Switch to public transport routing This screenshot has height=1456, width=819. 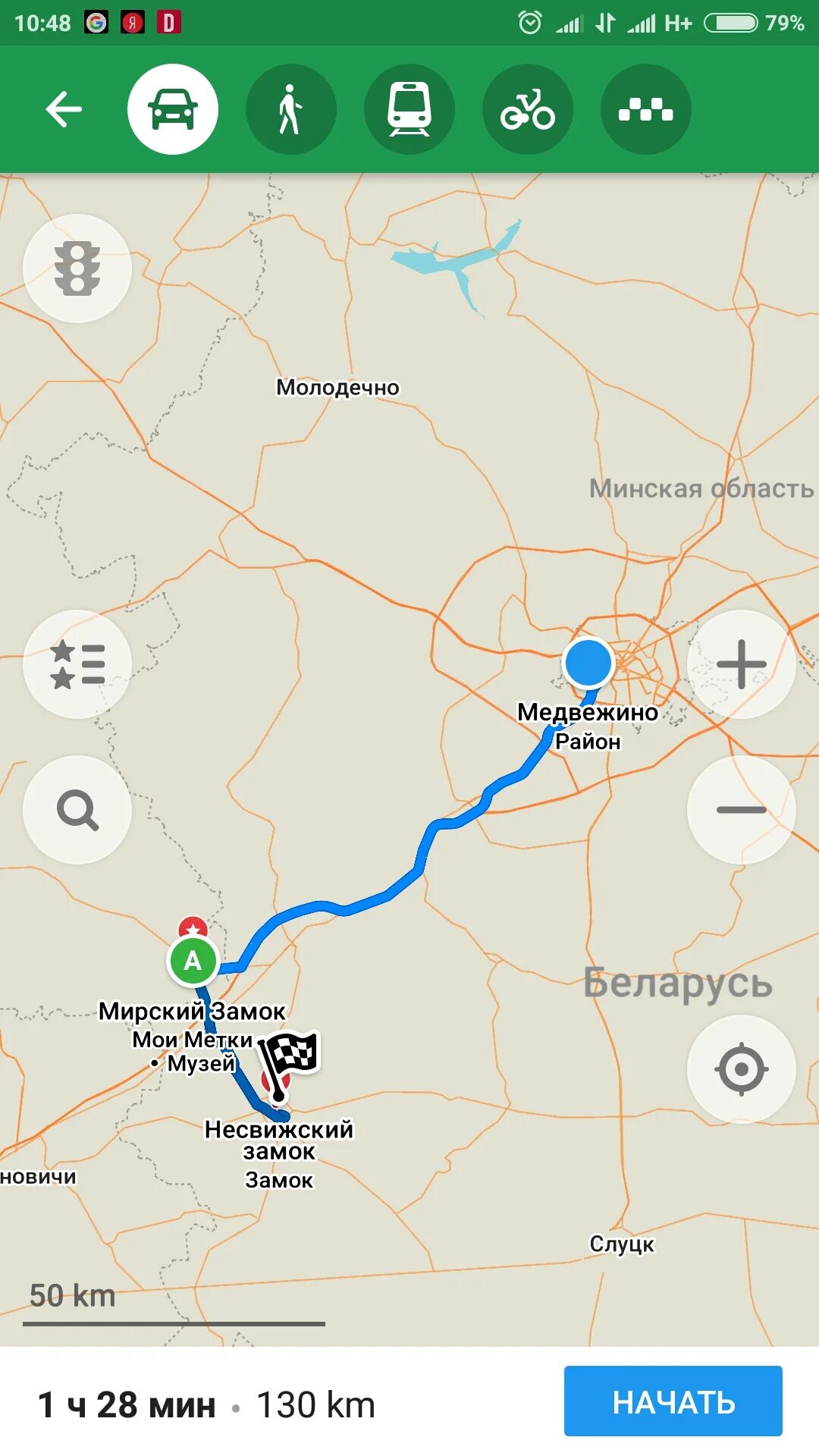409,109
